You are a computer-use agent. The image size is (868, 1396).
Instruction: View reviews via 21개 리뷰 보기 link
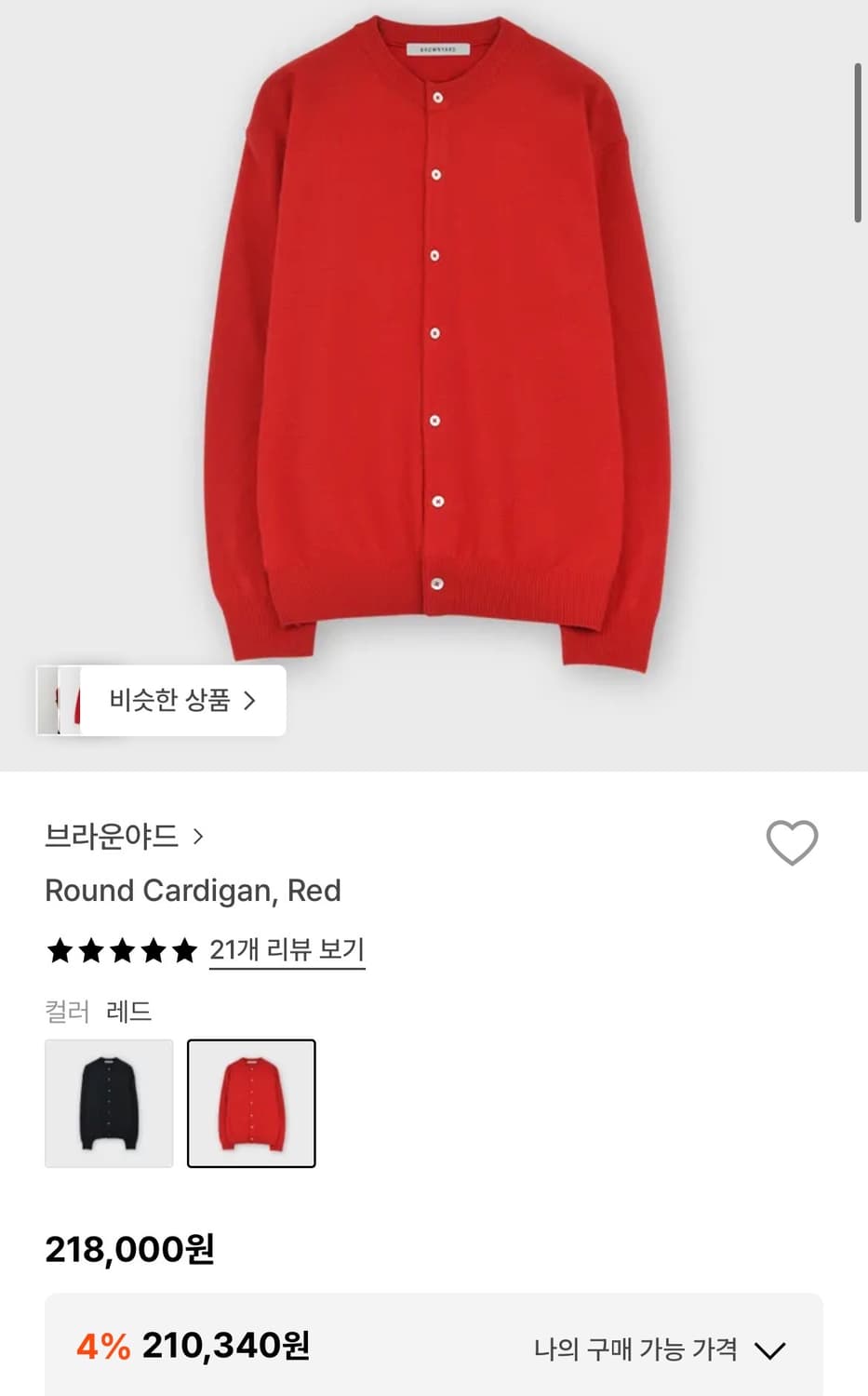287,950
